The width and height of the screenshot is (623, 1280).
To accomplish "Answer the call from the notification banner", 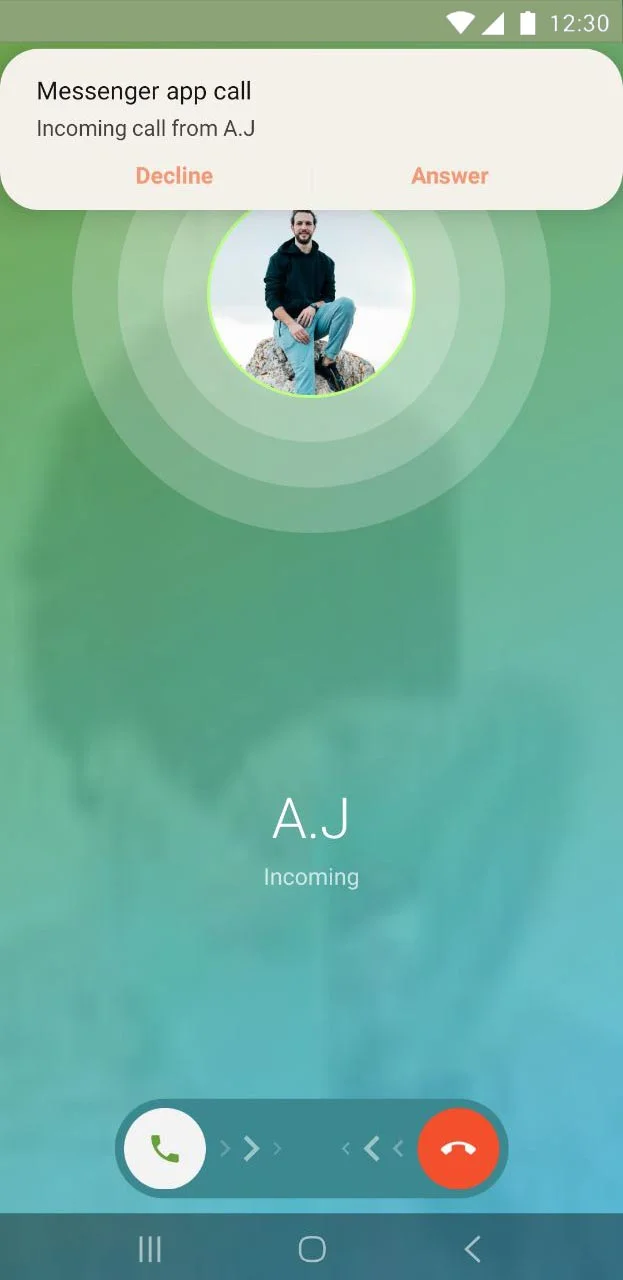I will (450, 176).
